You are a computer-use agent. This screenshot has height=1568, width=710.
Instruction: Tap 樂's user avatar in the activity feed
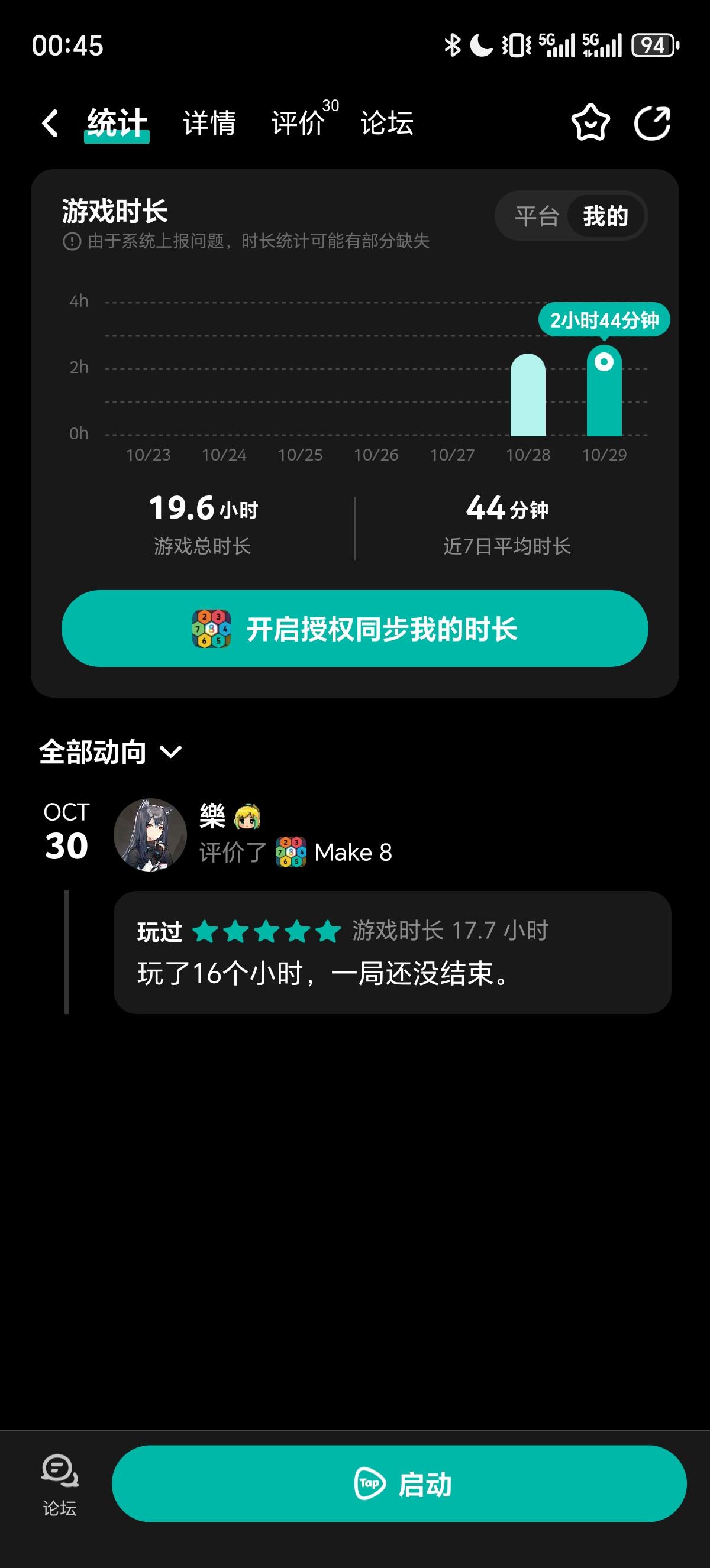151,837
